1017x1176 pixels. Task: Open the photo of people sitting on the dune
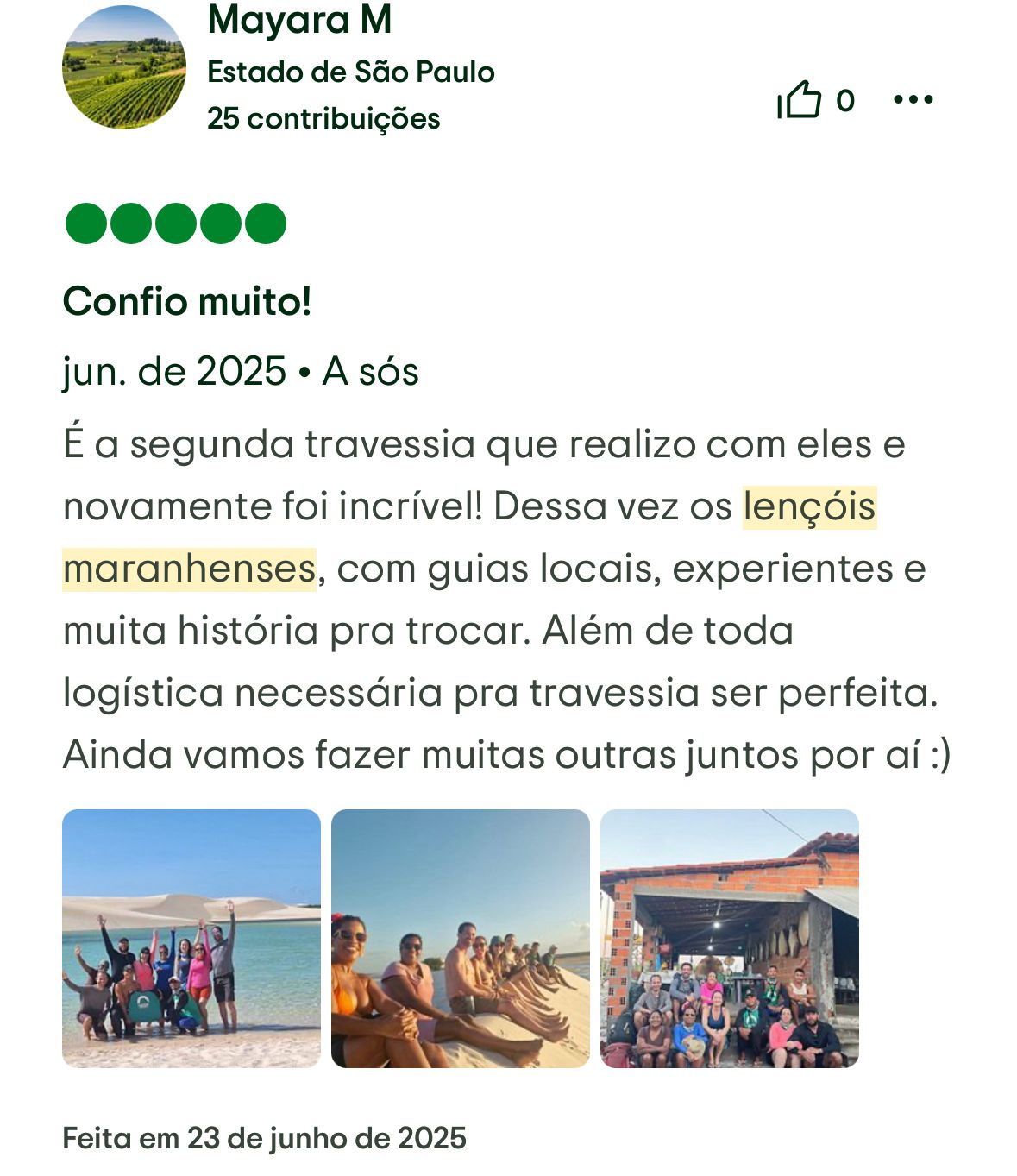pyautogui.click(x=461, y=938)
